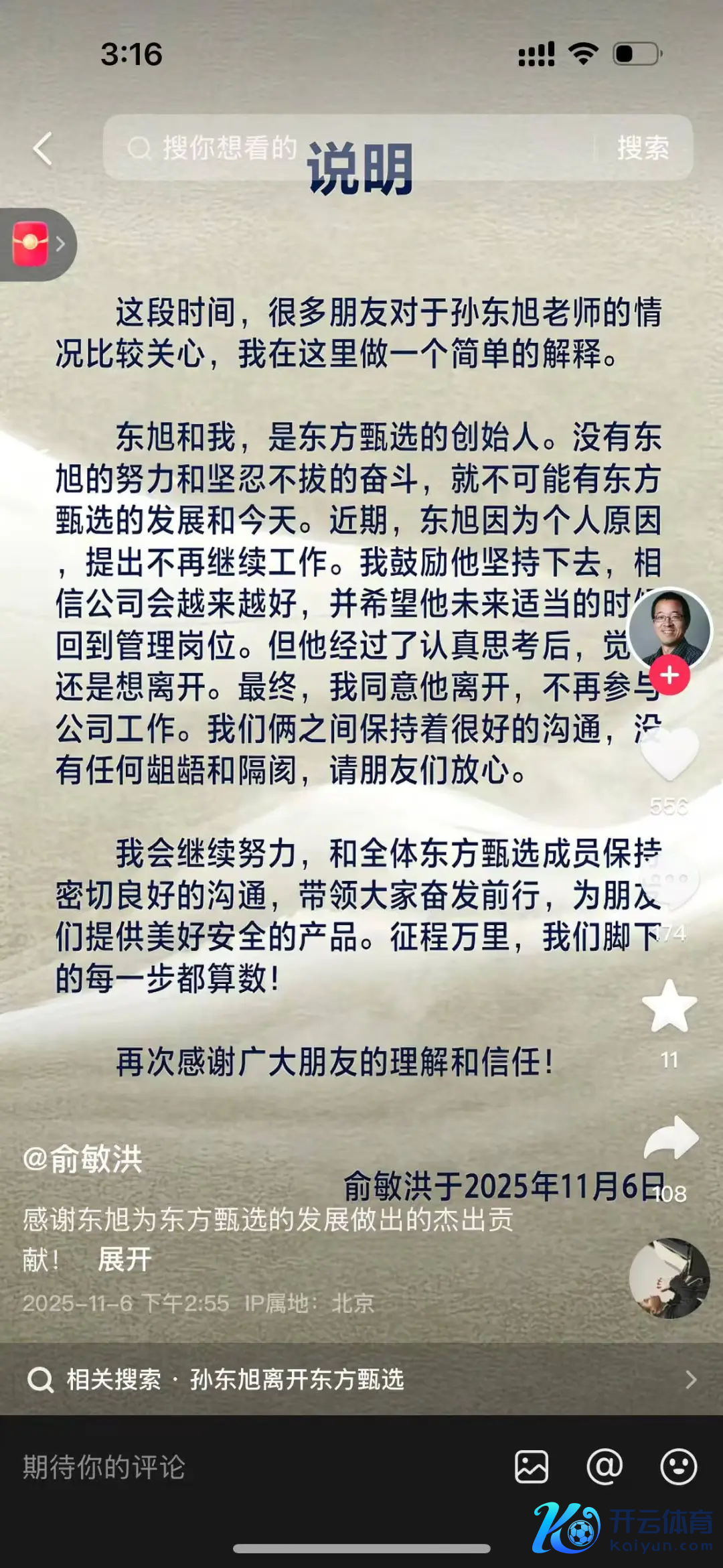Image resolution: width=723 pixels, height=1568 pixels.
Task: Like this video with the heart
Action: click(x=669, y=754)
